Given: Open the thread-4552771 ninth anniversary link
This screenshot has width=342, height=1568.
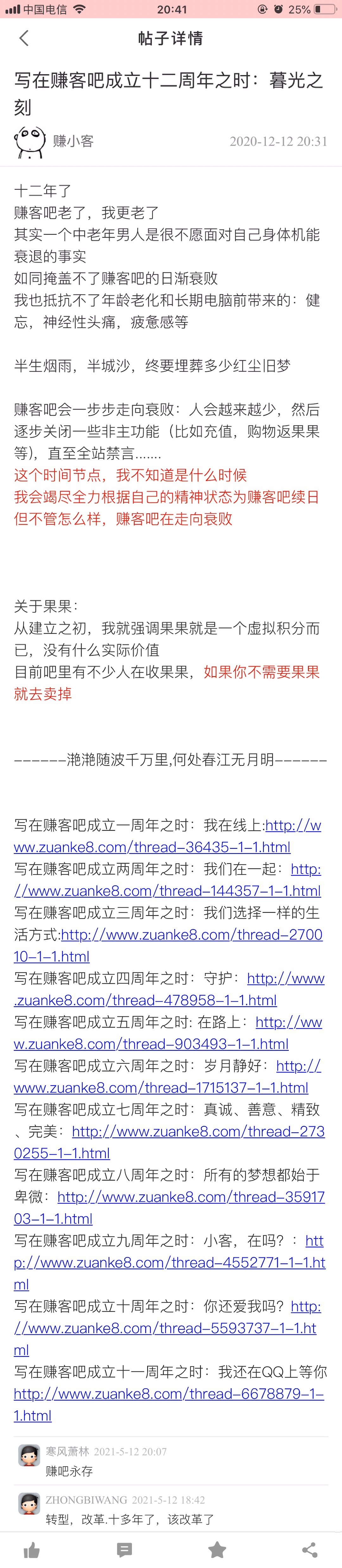Looking at the screenshot, I should click(170, 1263).
